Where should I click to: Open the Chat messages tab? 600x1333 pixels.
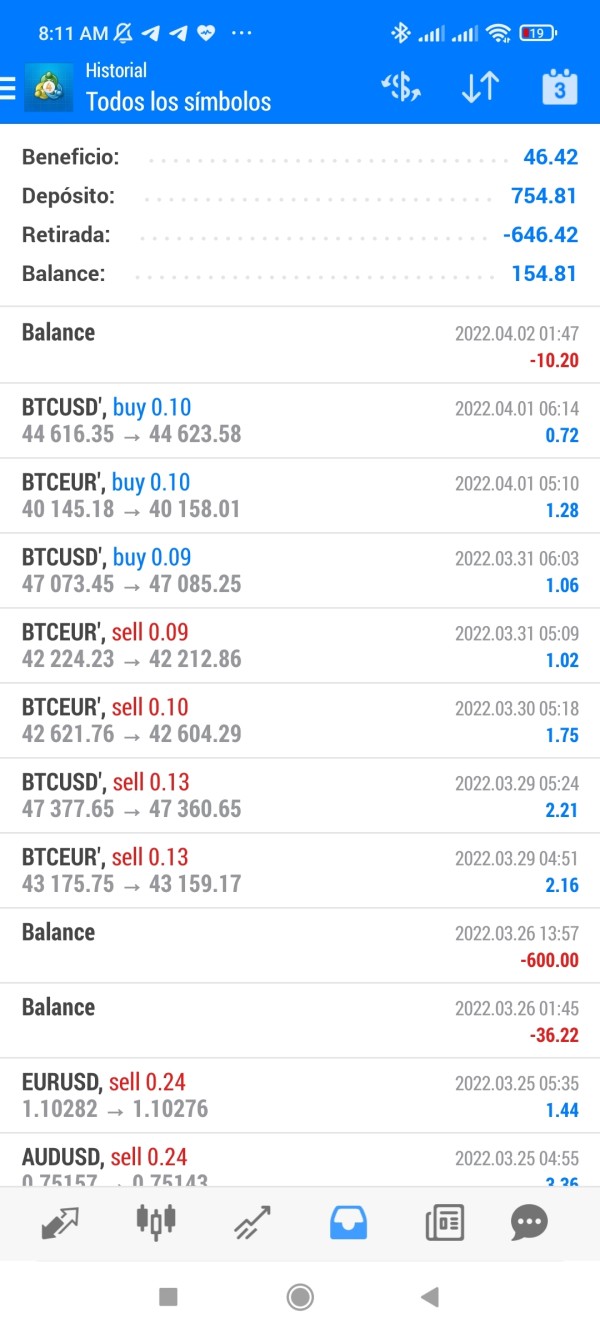[x=527, y=1222]
